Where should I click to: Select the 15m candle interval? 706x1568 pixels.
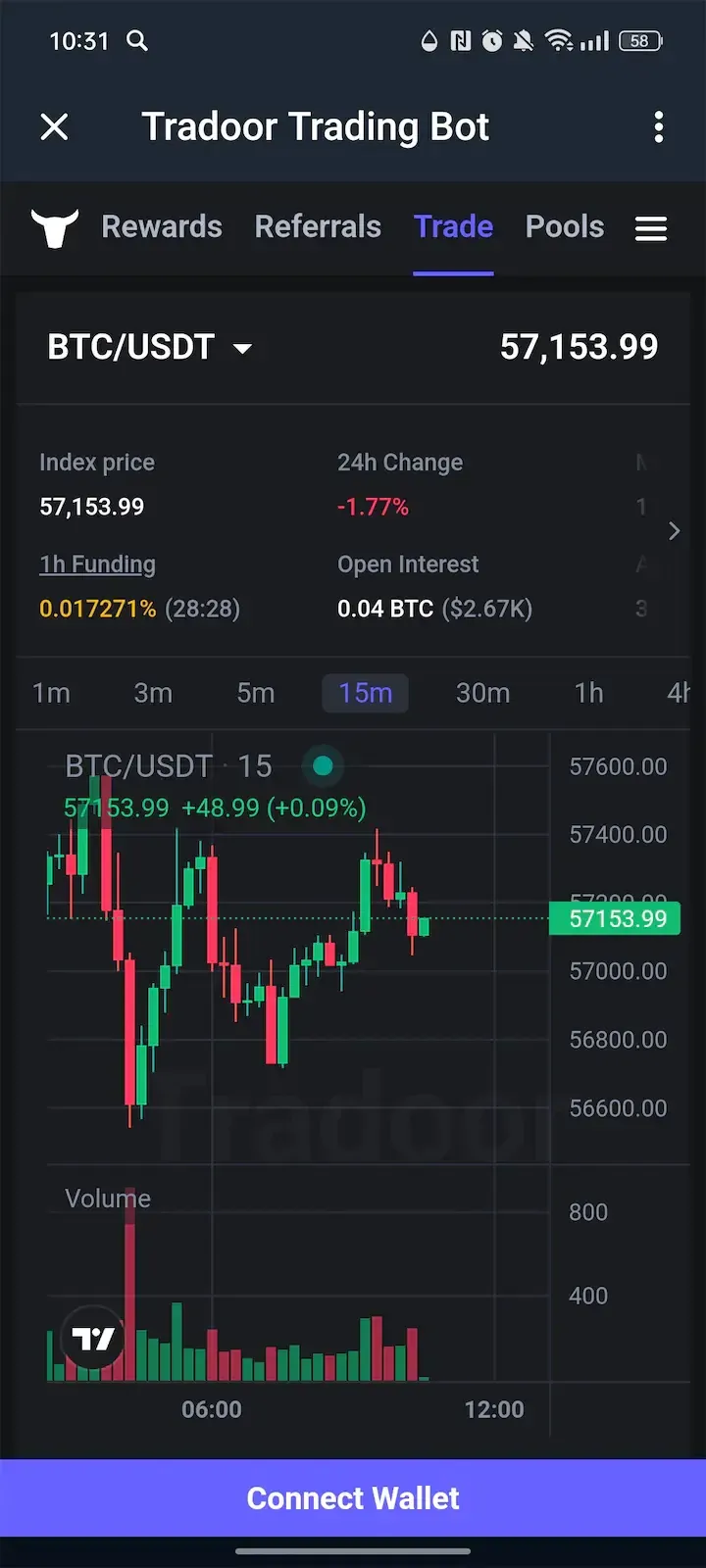(x=365, y=693)
